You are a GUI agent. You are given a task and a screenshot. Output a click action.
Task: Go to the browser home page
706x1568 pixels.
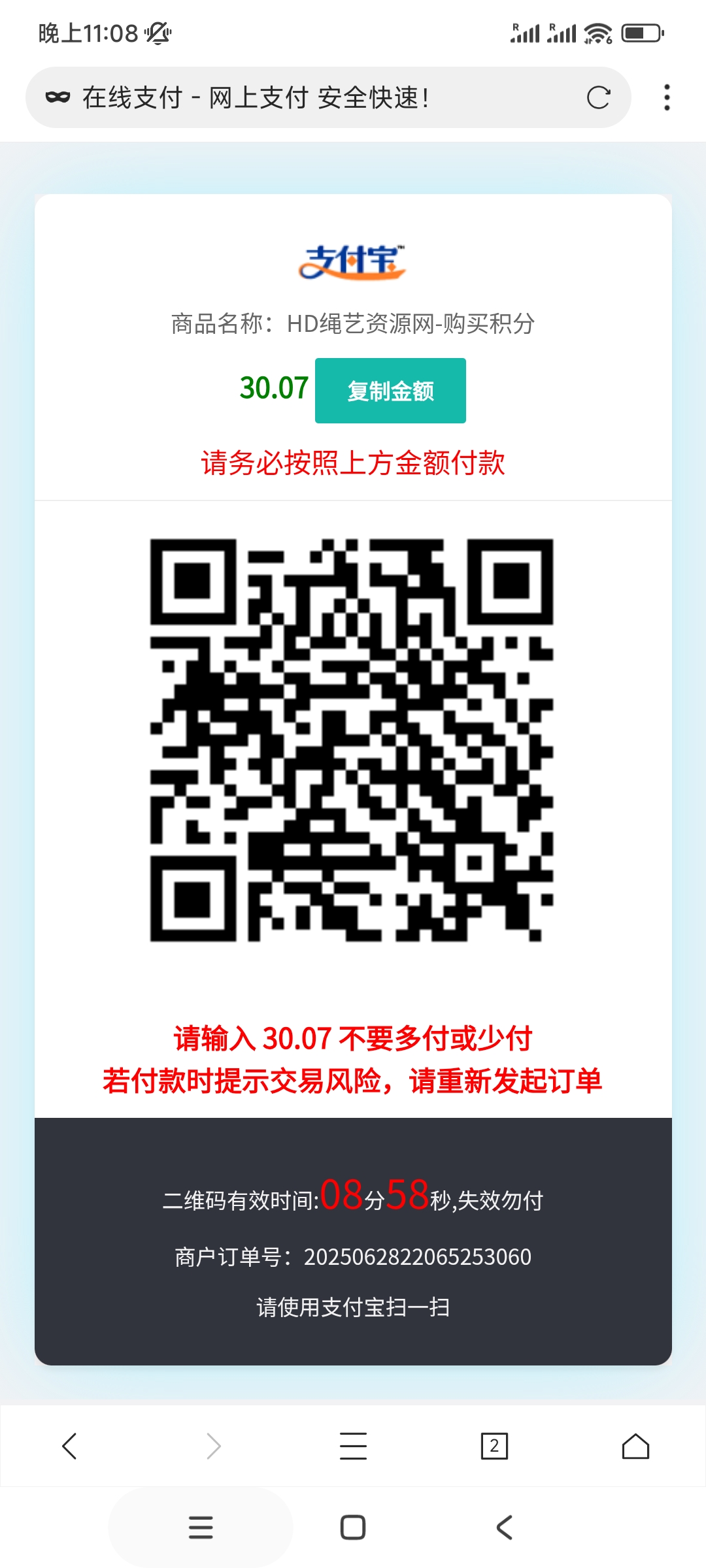(x=635, y=1446)
